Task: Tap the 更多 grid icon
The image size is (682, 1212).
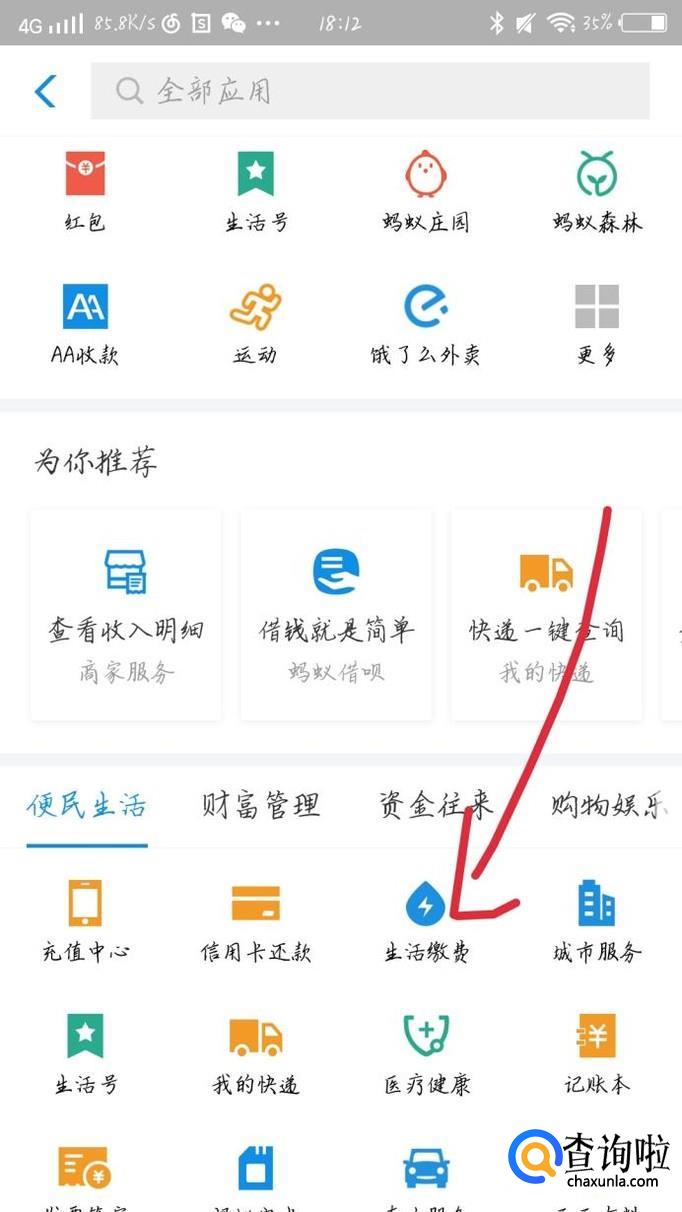Action: [x=597, y=322]
